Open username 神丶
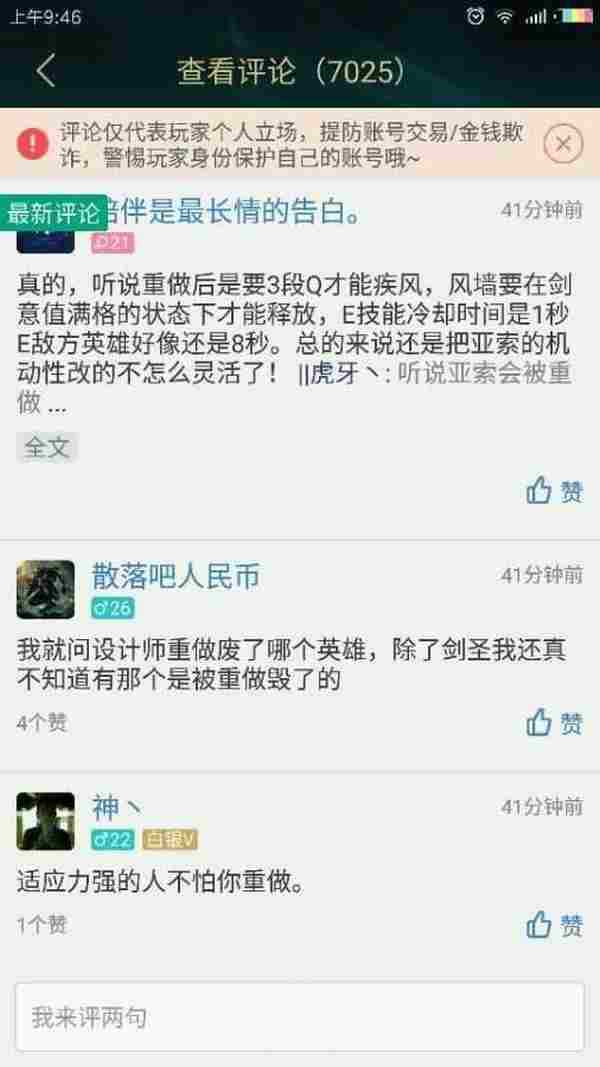The height and width of the screenshot is (1067, 600). click(118, 806)
